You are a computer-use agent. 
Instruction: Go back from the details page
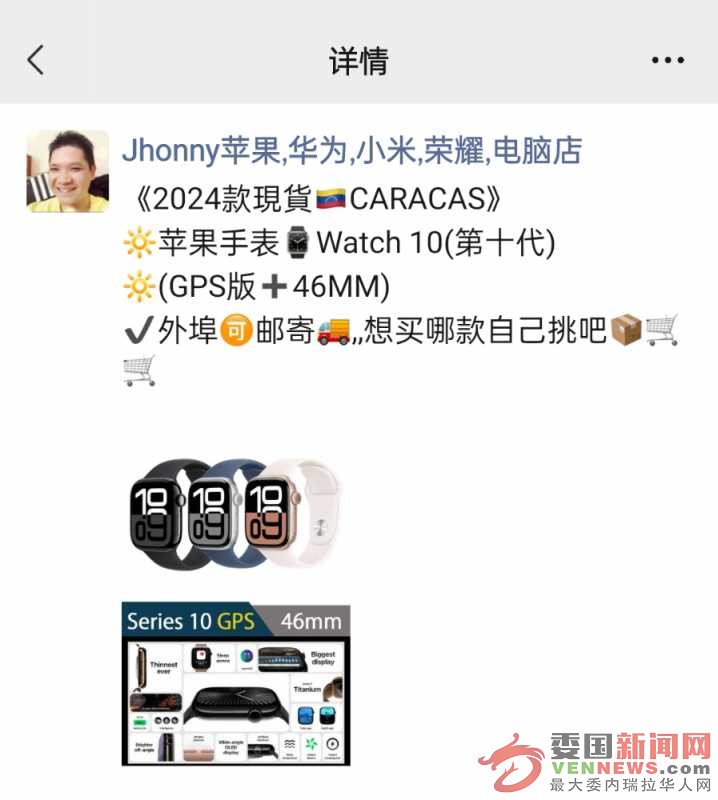pos(36,60)
